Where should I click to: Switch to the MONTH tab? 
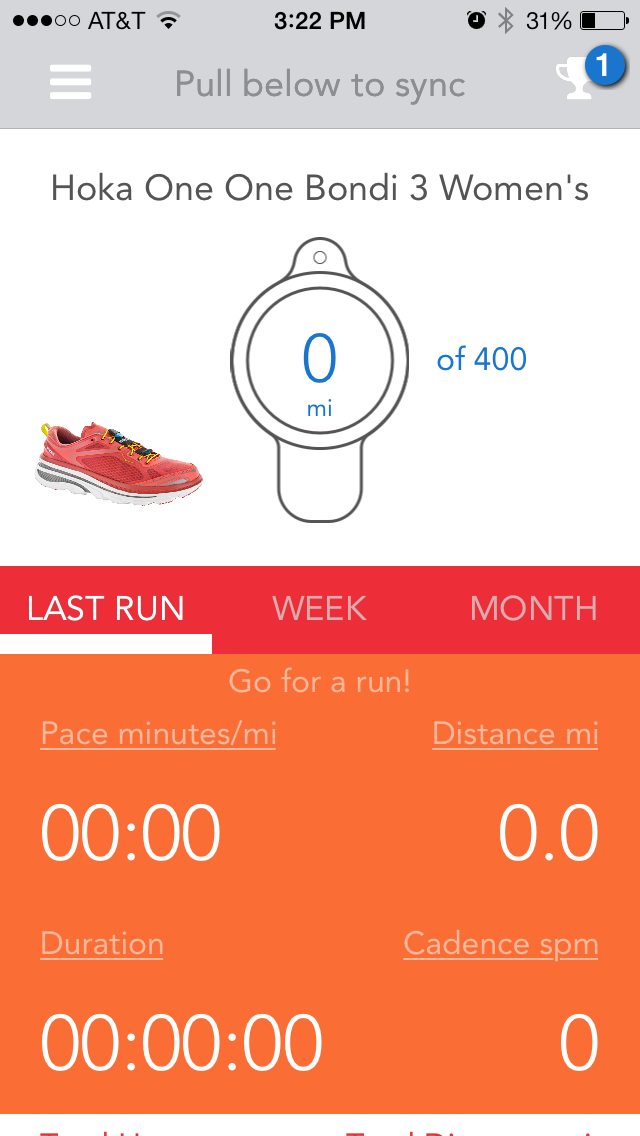point(533,608)
